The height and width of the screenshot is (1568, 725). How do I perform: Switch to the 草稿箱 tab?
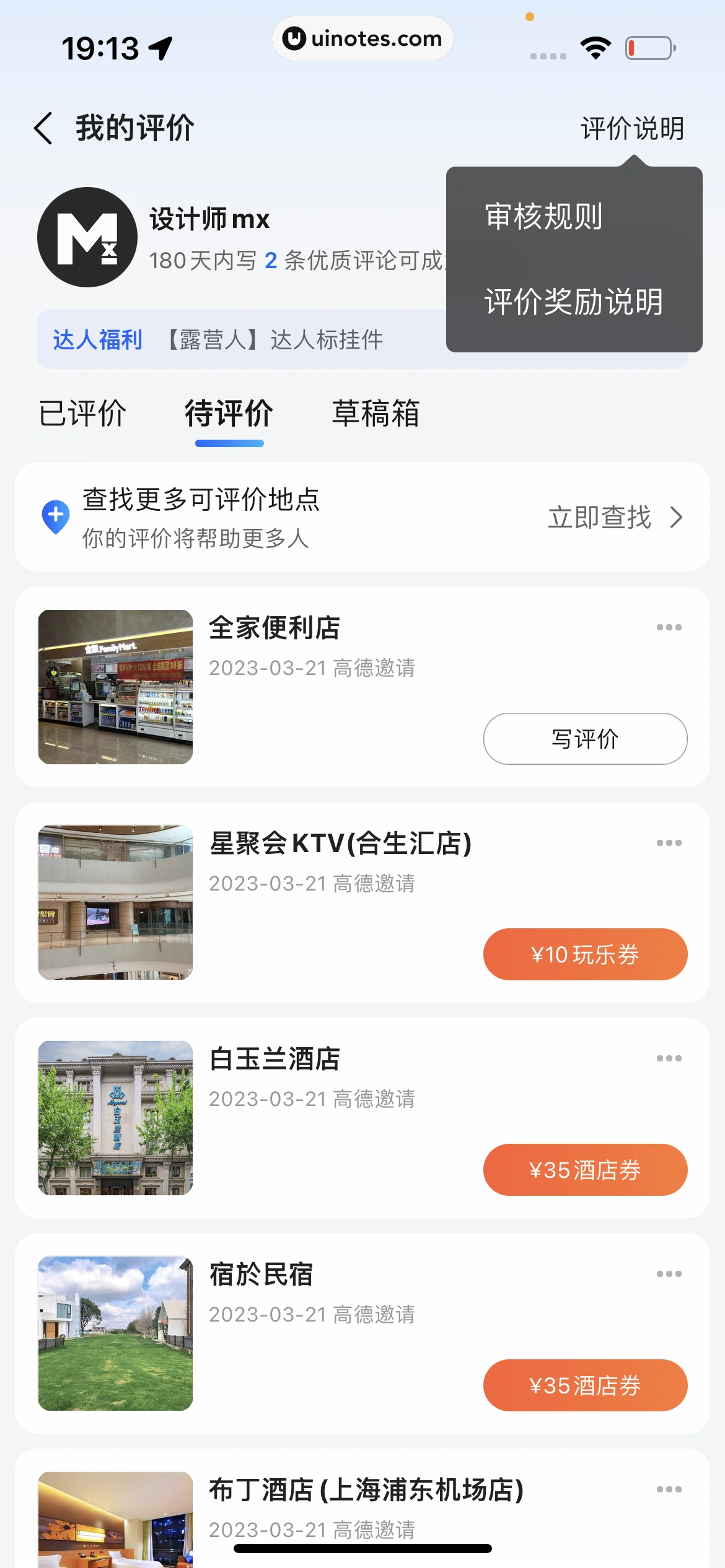376,414
